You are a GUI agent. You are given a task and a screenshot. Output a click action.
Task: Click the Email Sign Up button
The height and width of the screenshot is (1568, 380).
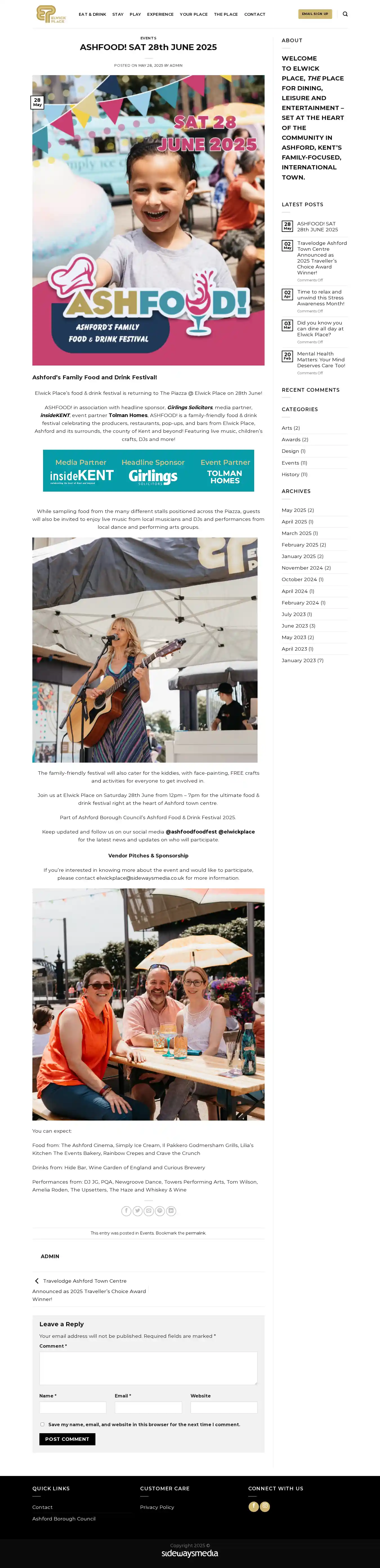click(315, 14)
